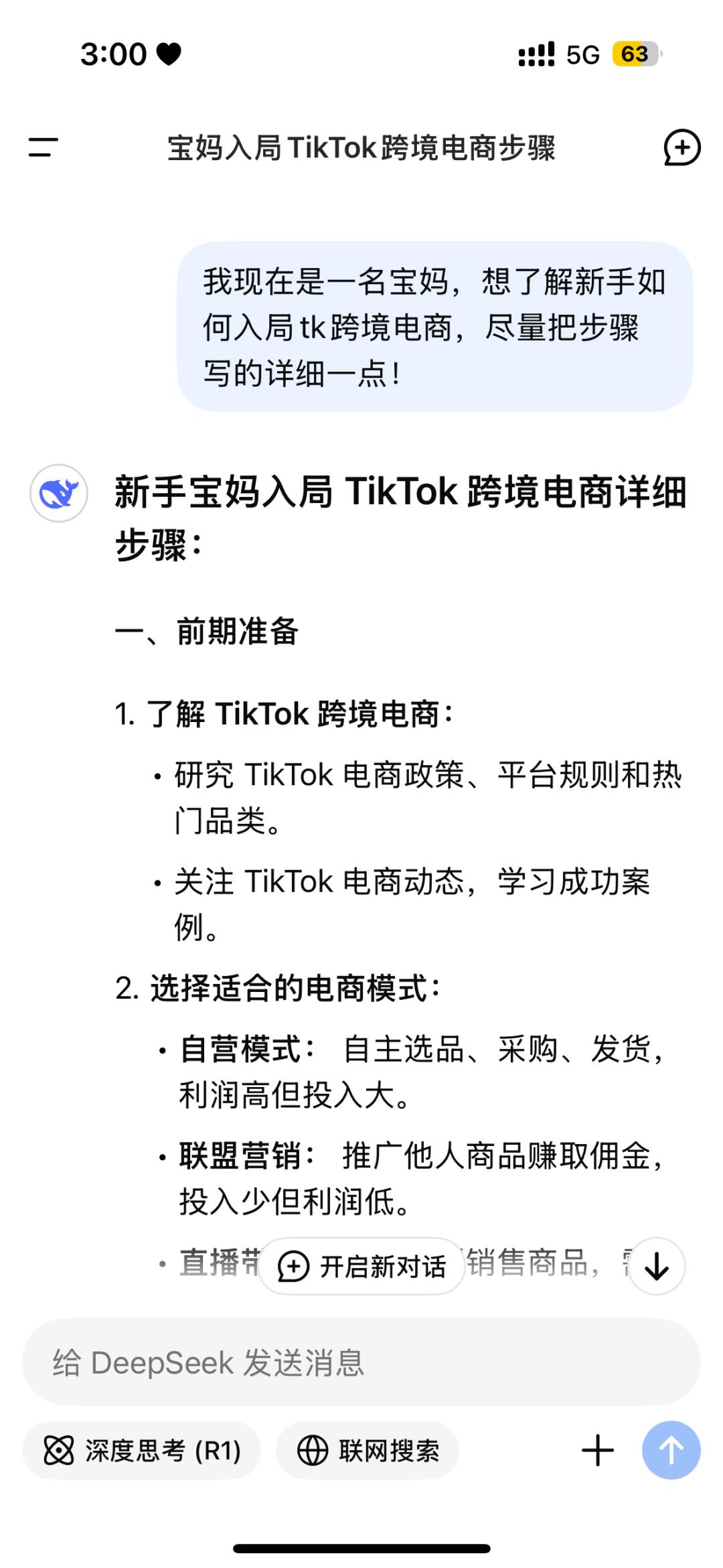Send message with the blue arrow

[x=671, y=1451]
